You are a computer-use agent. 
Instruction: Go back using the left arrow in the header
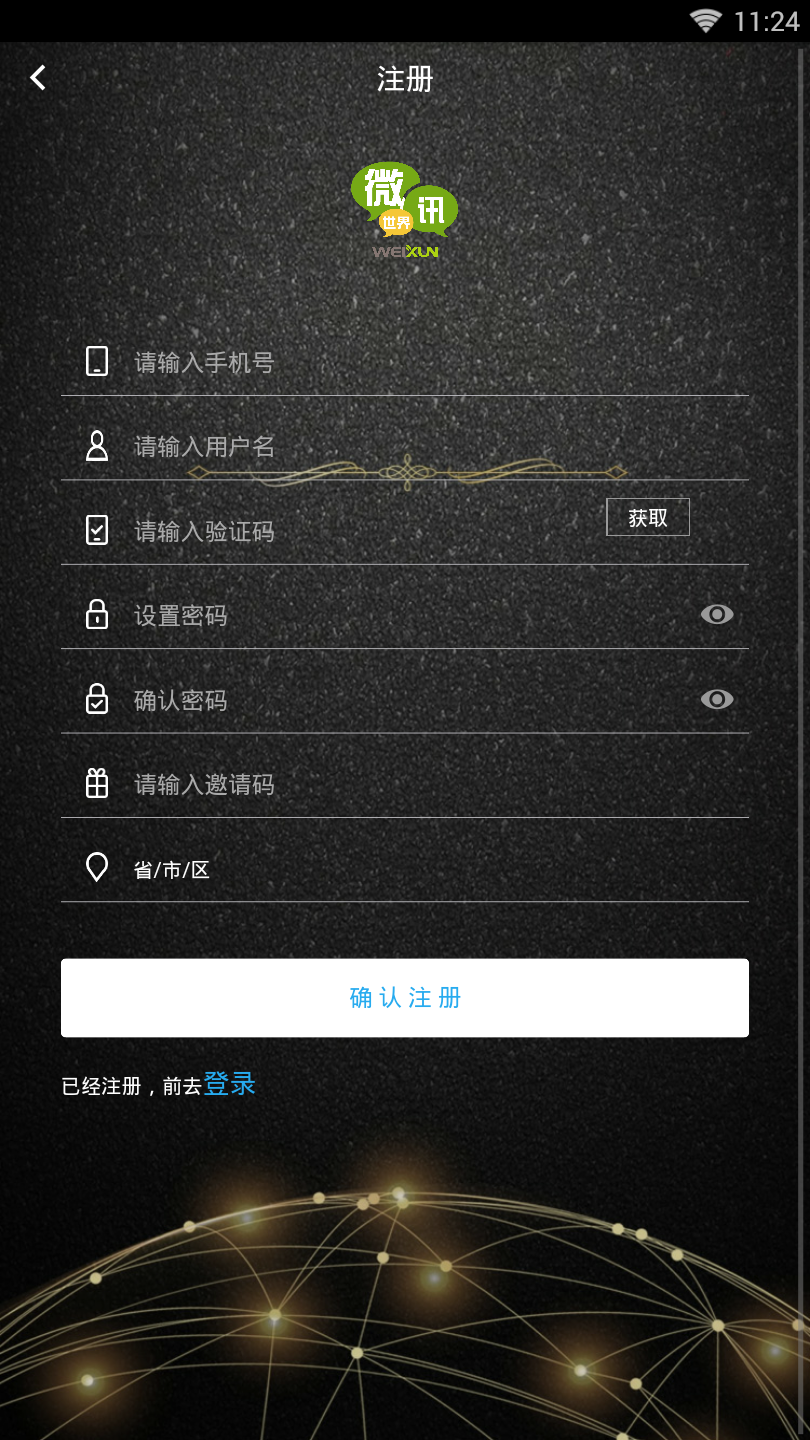(x=37, y=77)
